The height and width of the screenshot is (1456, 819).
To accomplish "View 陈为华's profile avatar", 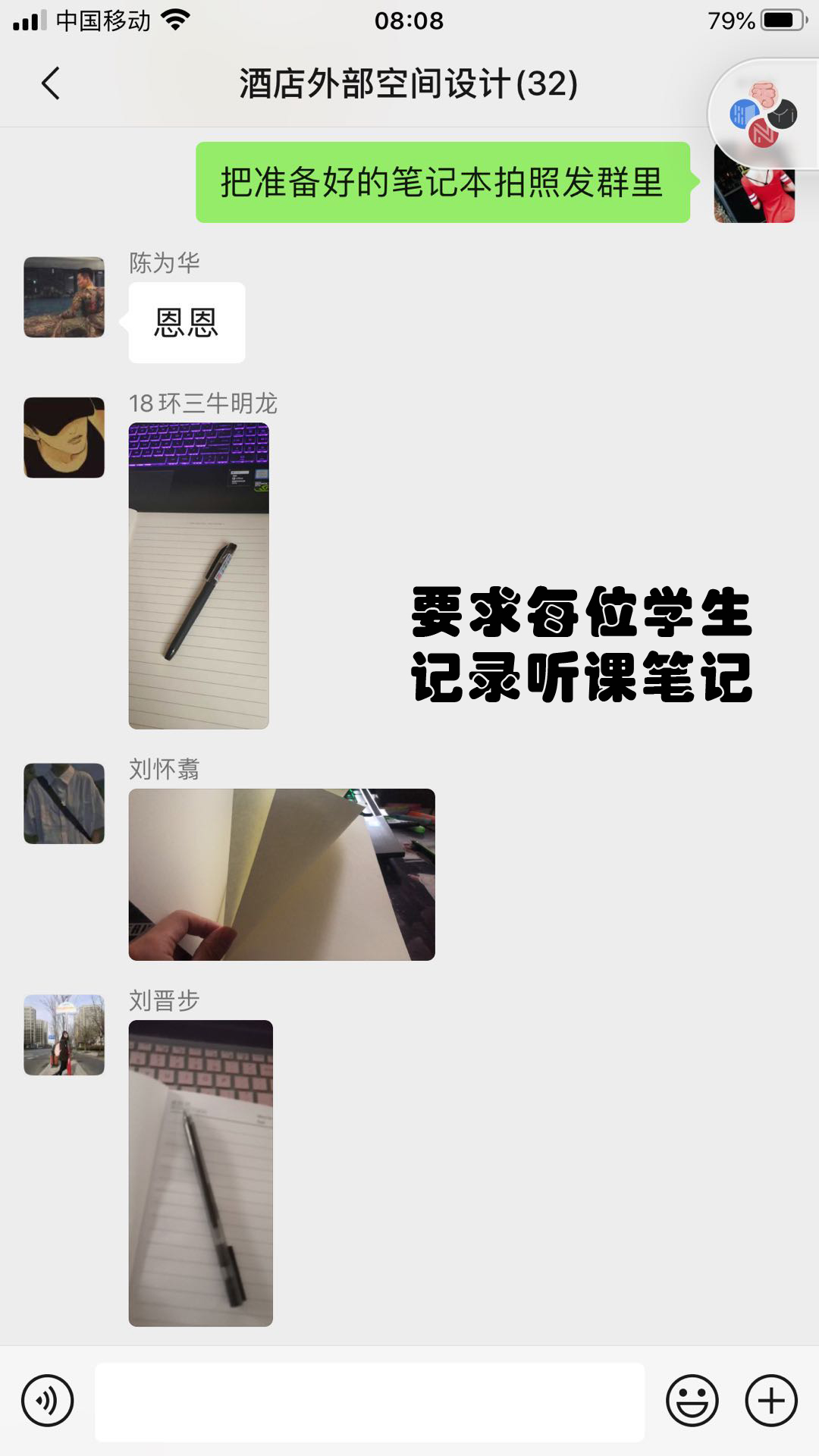I will 64,297.
